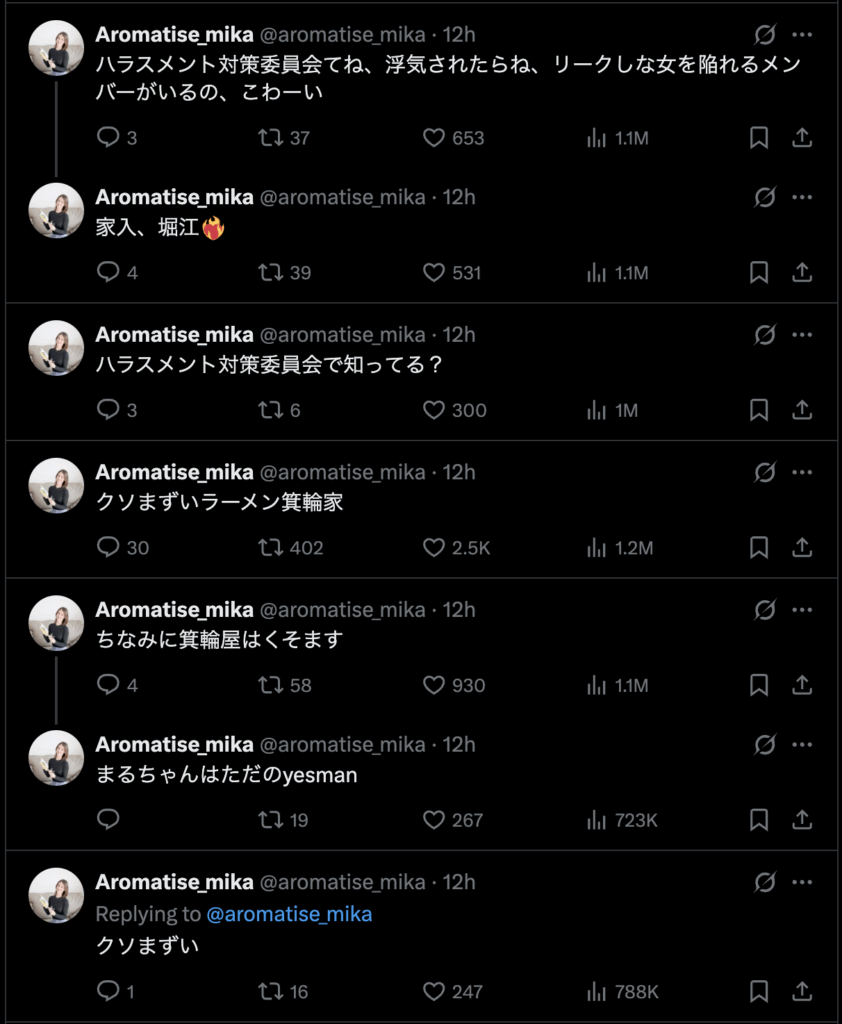Open the avatar on the クソまずいラーメン箕輪家 tweet
The image size is (842, 1024).
(x=56, y=486)
